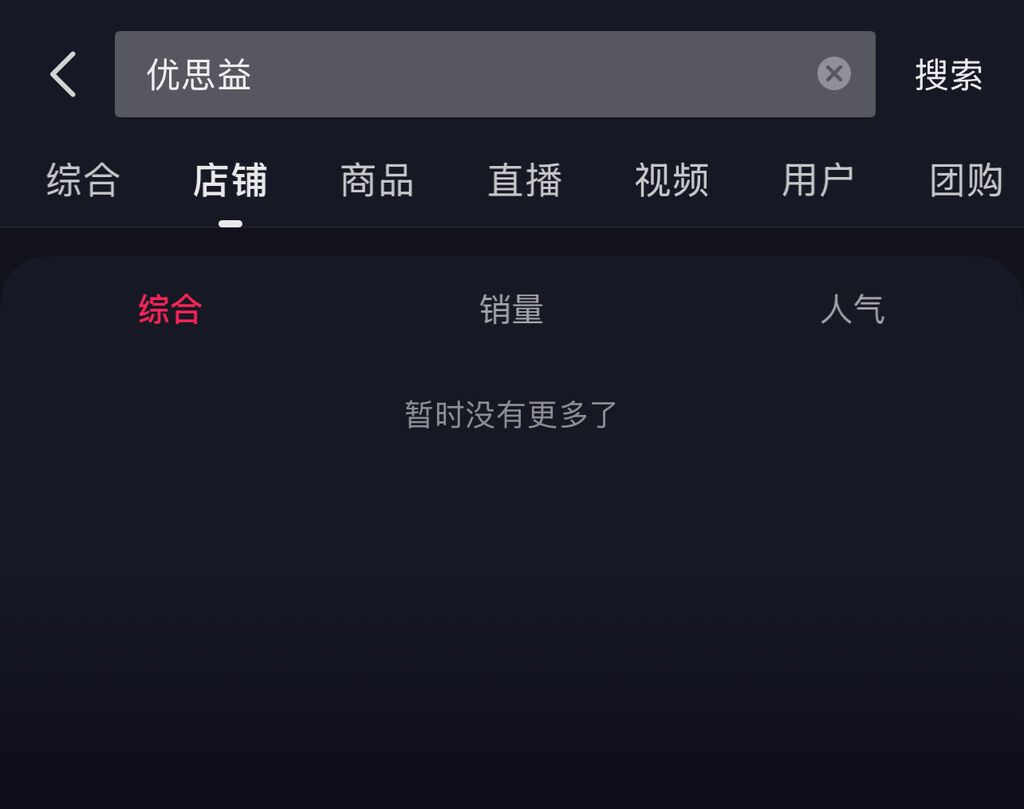Sort shops by the red 综合 option
Image resolution: width=1024 pixels, height=809 pixels.
click(x=170, y=310)
